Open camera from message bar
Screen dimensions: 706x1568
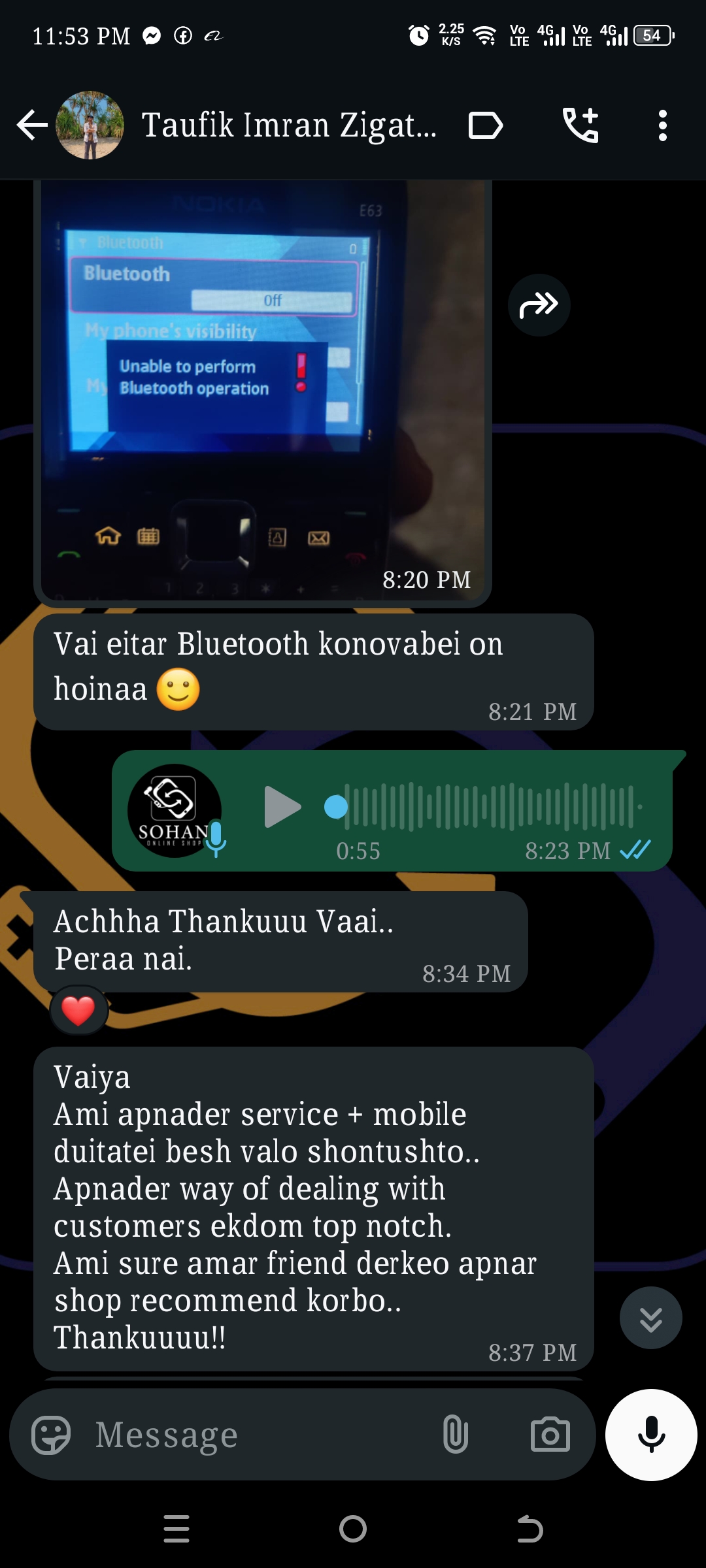550,1435
